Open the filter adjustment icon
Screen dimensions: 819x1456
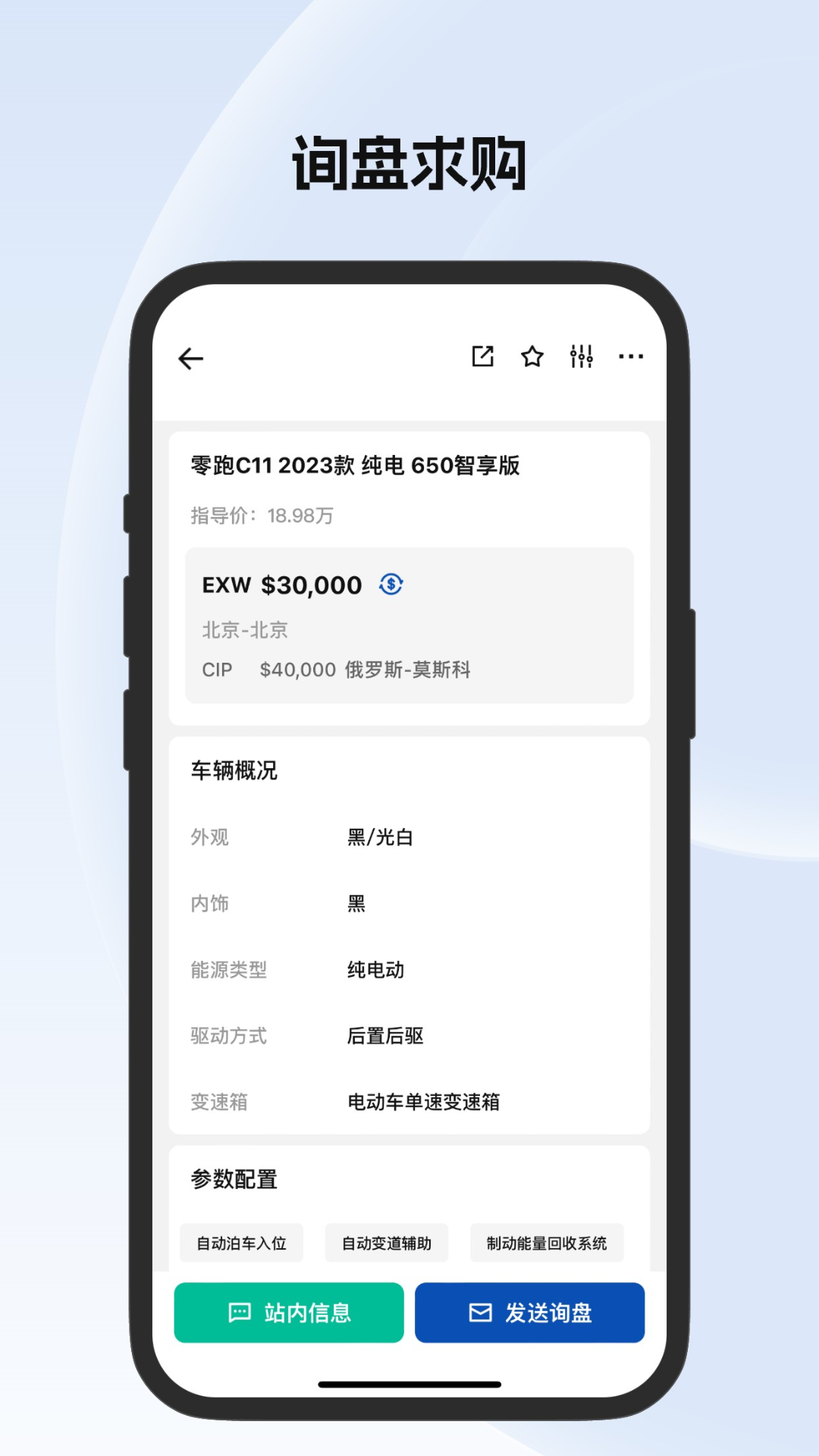point(582,355)
